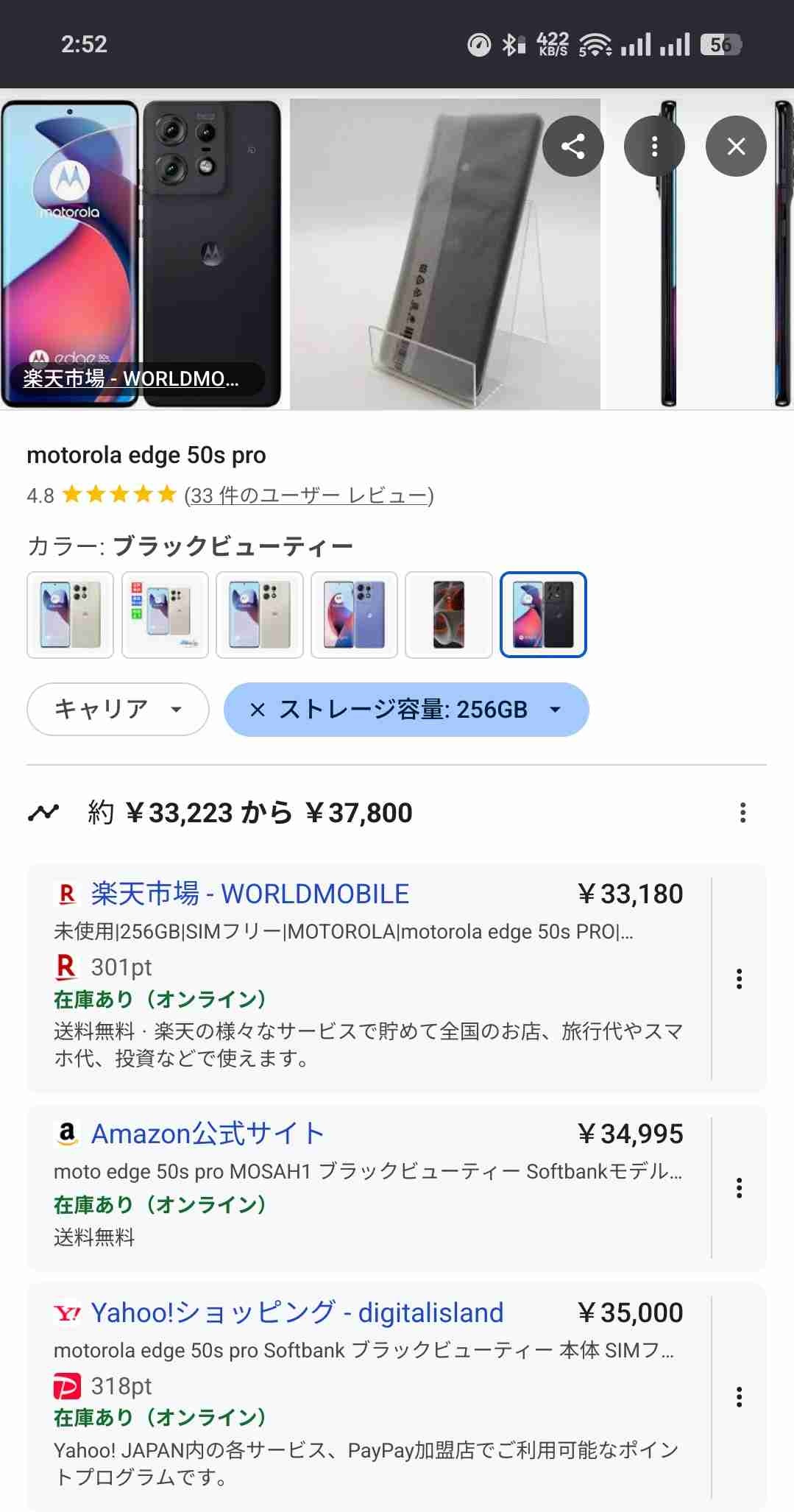Open more options for the 楽天市場 offer
794x1512 pixels.
coord(739,978)
